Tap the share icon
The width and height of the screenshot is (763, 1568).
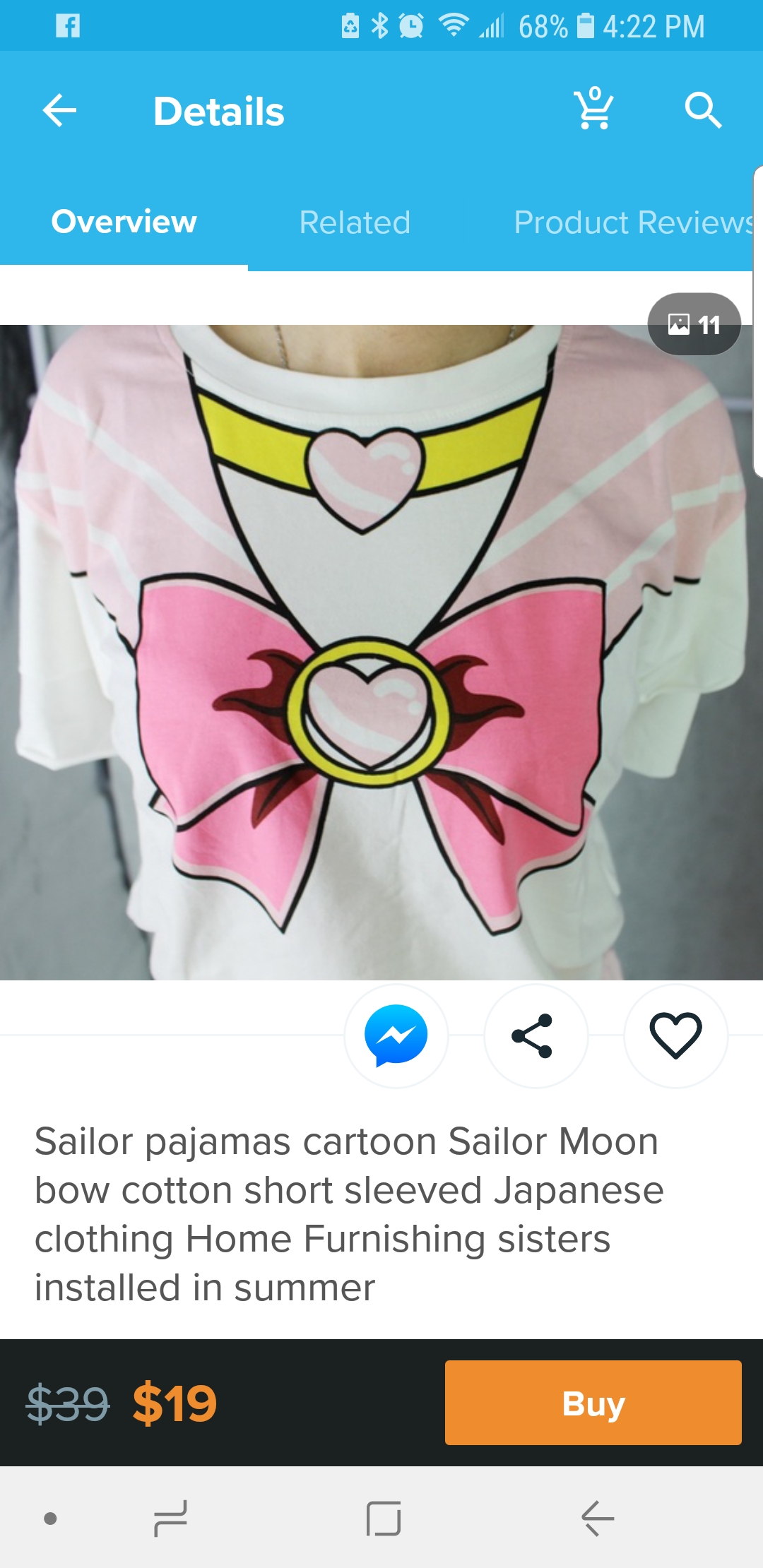point(536,1035)
